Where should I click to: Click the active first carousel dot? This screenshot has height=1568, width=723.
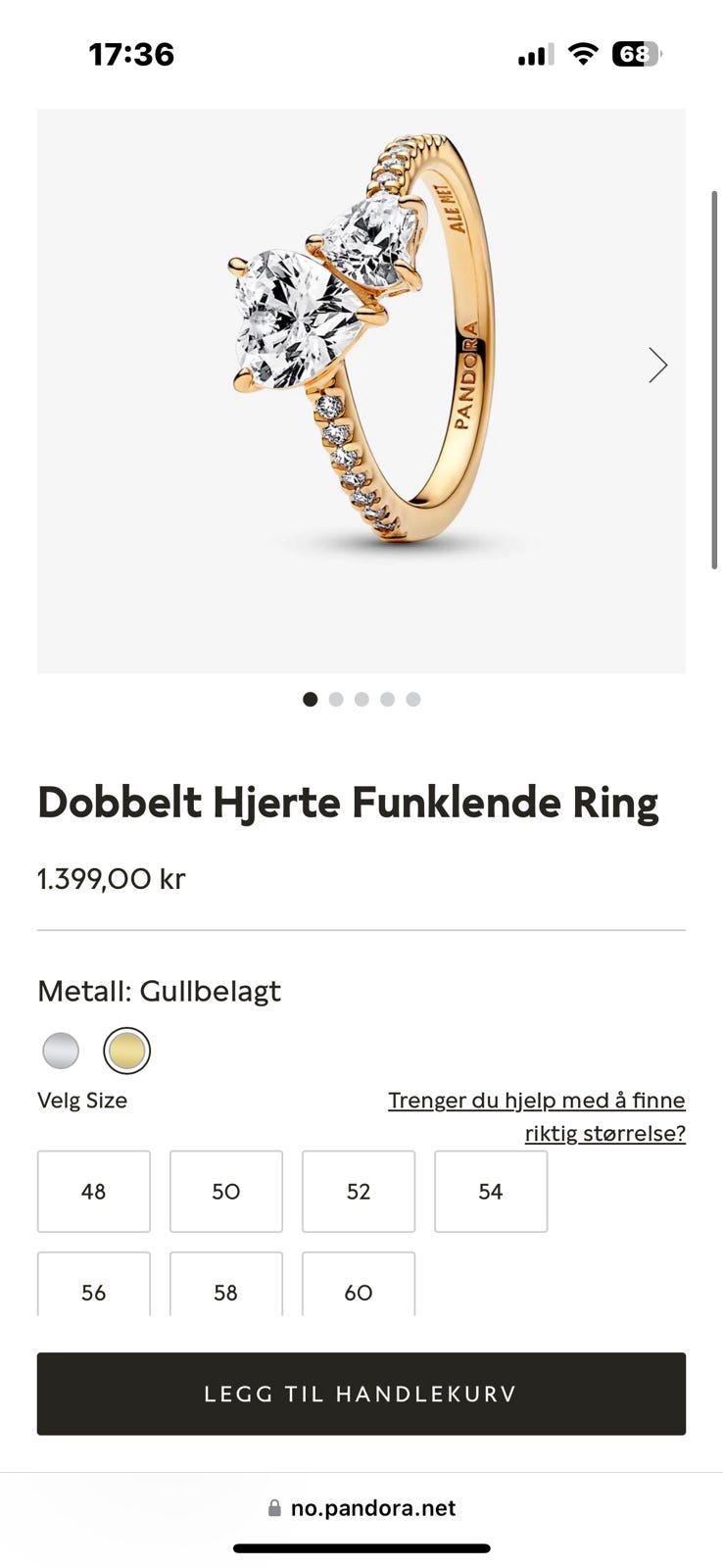pyautogui.click(x=311, y=699)
